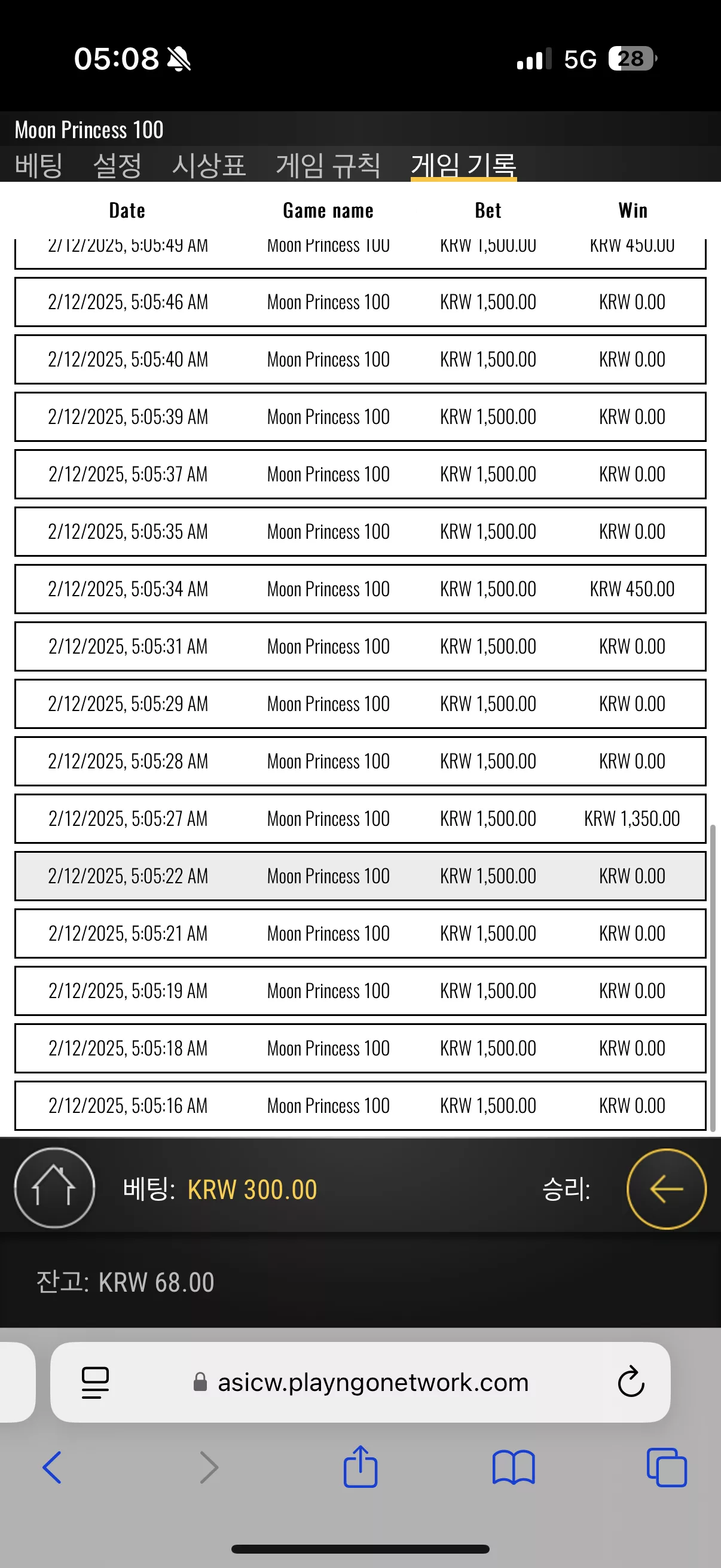Select the 시상표 tab
The width and height of the screenshot is (721, 1568).
209,165
